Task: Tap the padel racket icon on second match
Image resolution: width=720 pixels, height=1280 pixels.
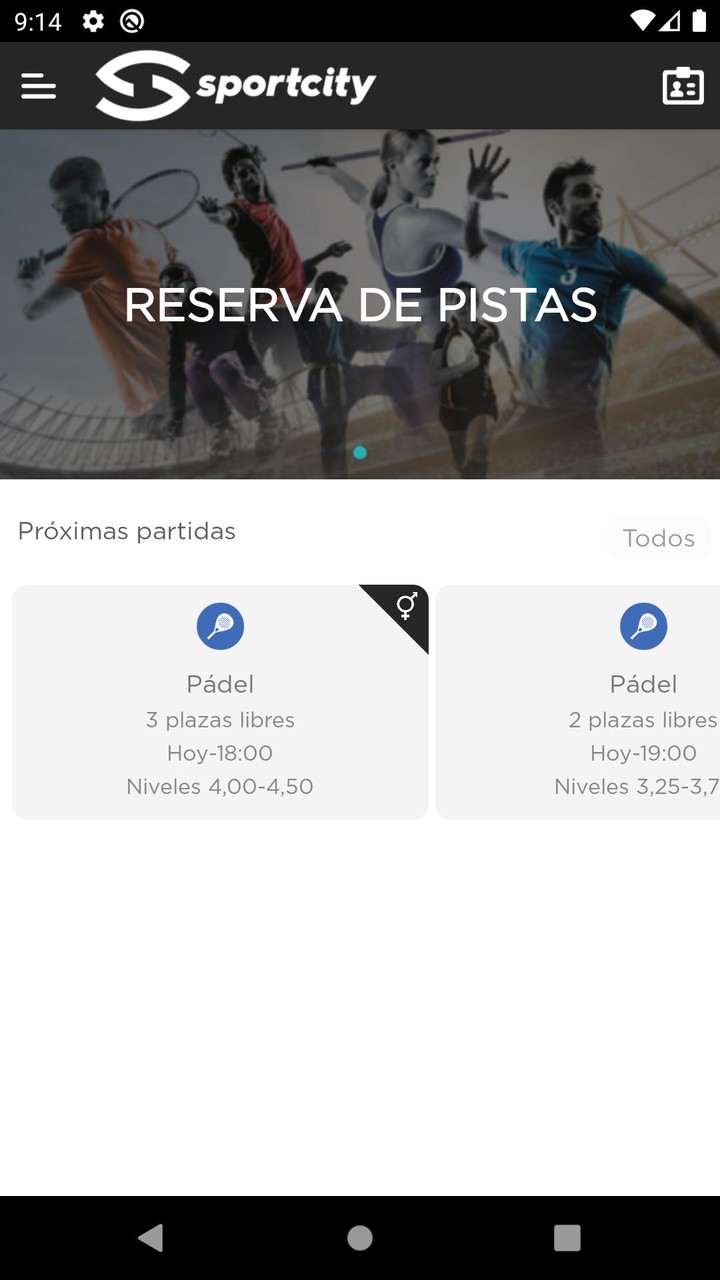Action: click(644, 626)
